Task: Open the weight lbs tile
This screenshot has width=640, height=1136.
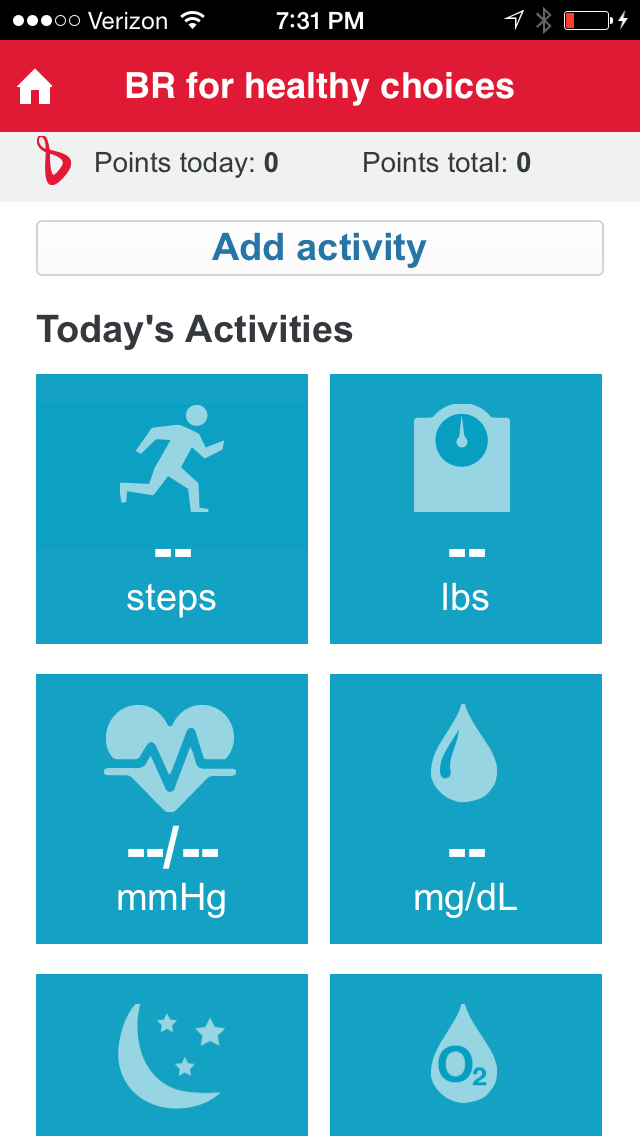Action: [x=466, y=509]
